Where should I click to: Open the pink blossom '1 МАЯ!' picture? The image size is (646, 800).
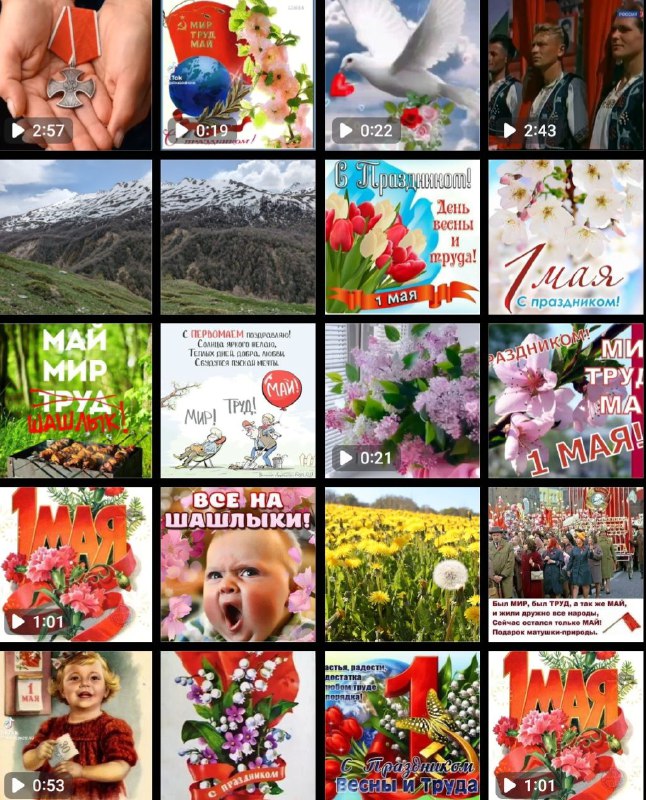[565, 400]
